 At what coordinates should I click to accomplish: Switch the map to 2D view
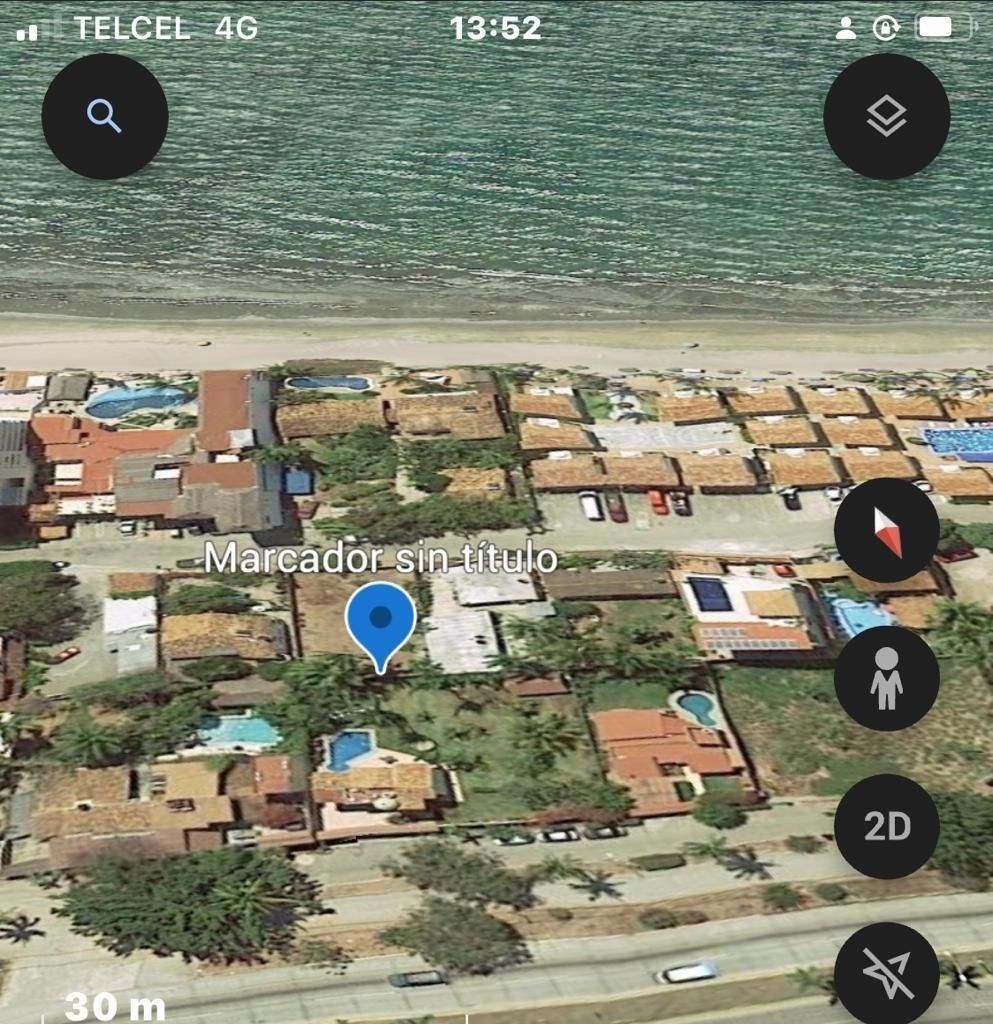point(886,827)
